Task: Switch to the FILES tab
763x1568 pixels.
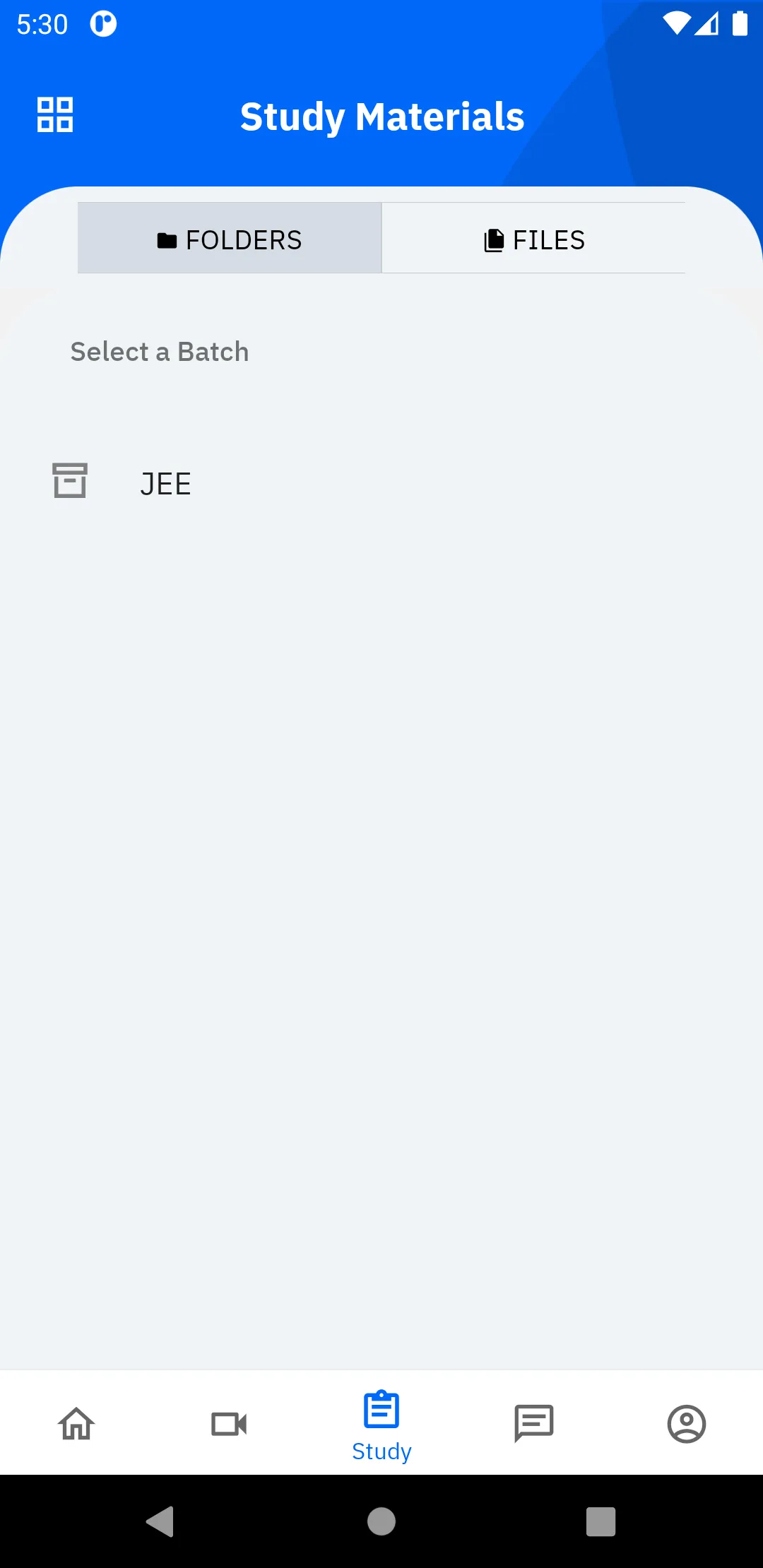Action: click(534, 239)
